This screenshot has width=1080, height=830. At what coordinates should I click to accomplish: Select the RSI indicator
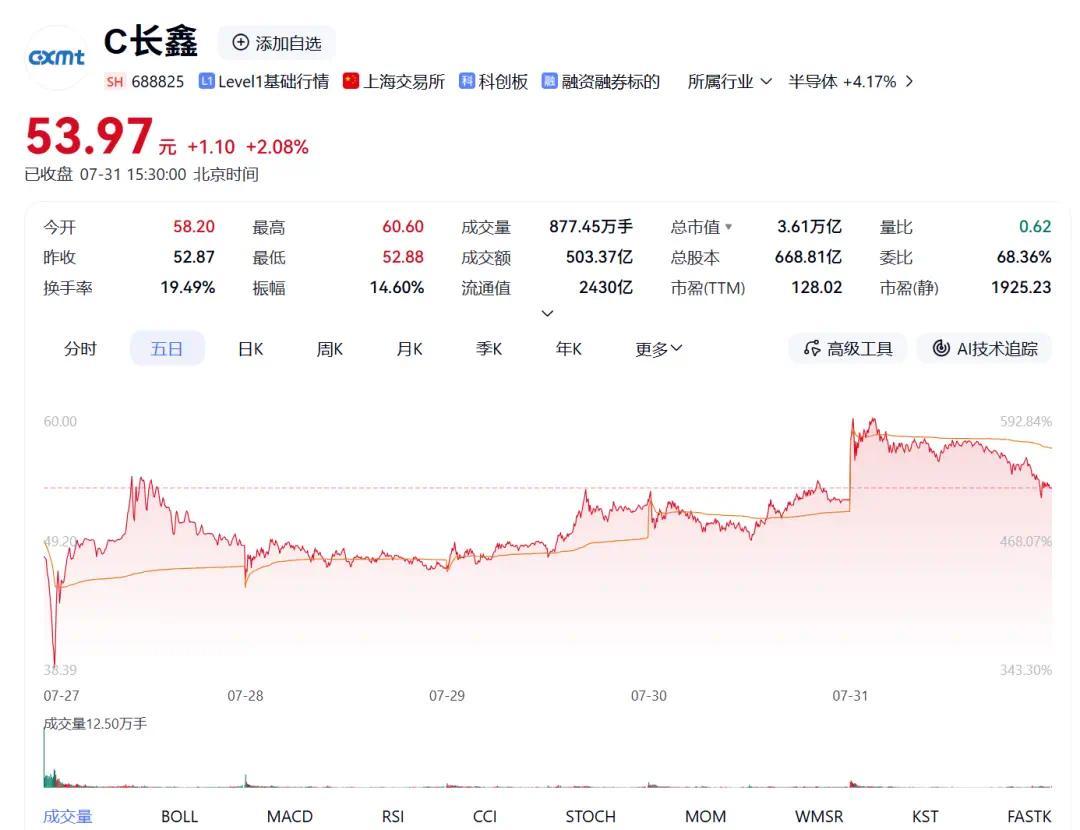[393, 816]
